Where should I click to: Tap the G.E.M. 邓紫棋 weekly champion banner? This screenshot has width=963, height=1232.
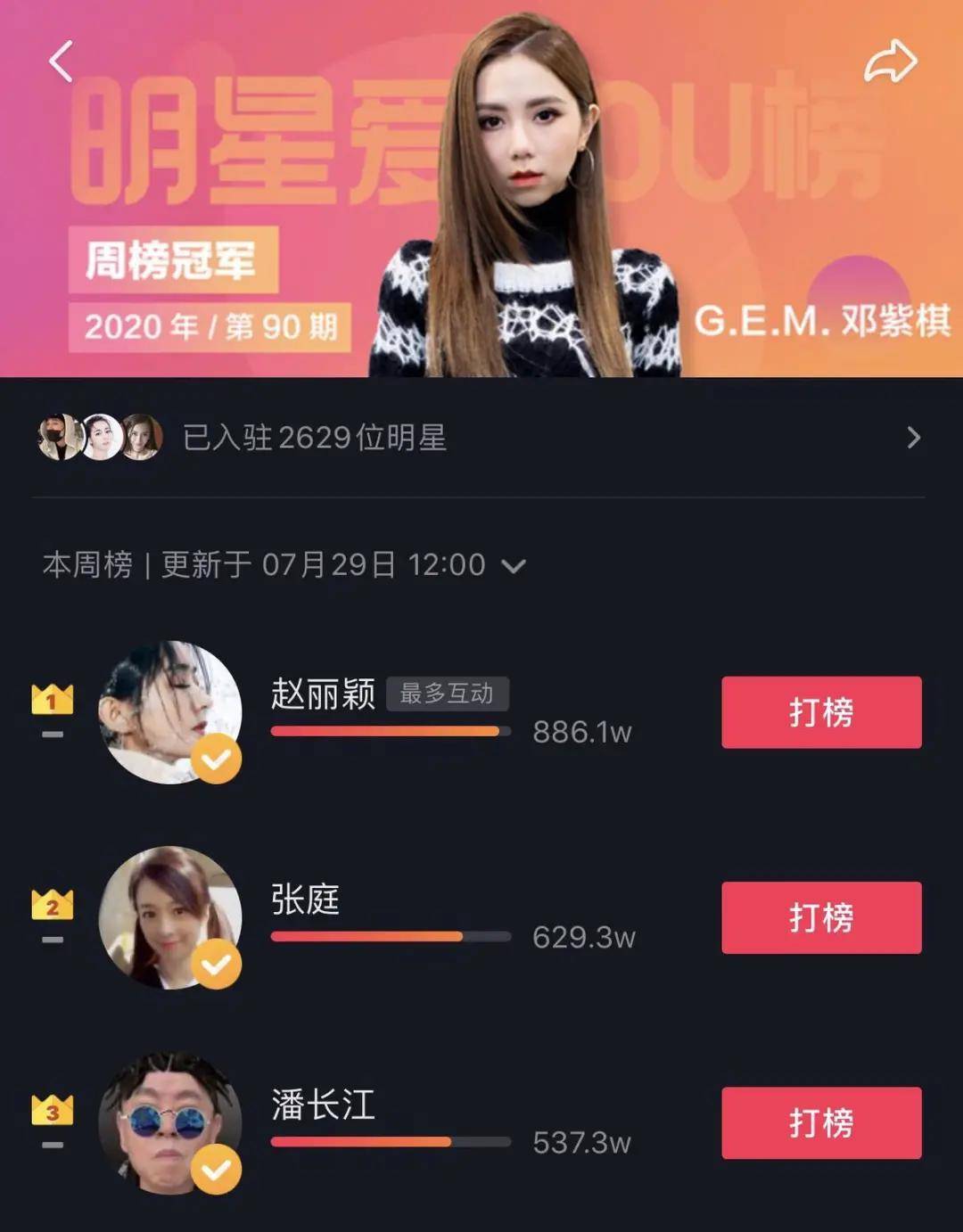(481, 192)
